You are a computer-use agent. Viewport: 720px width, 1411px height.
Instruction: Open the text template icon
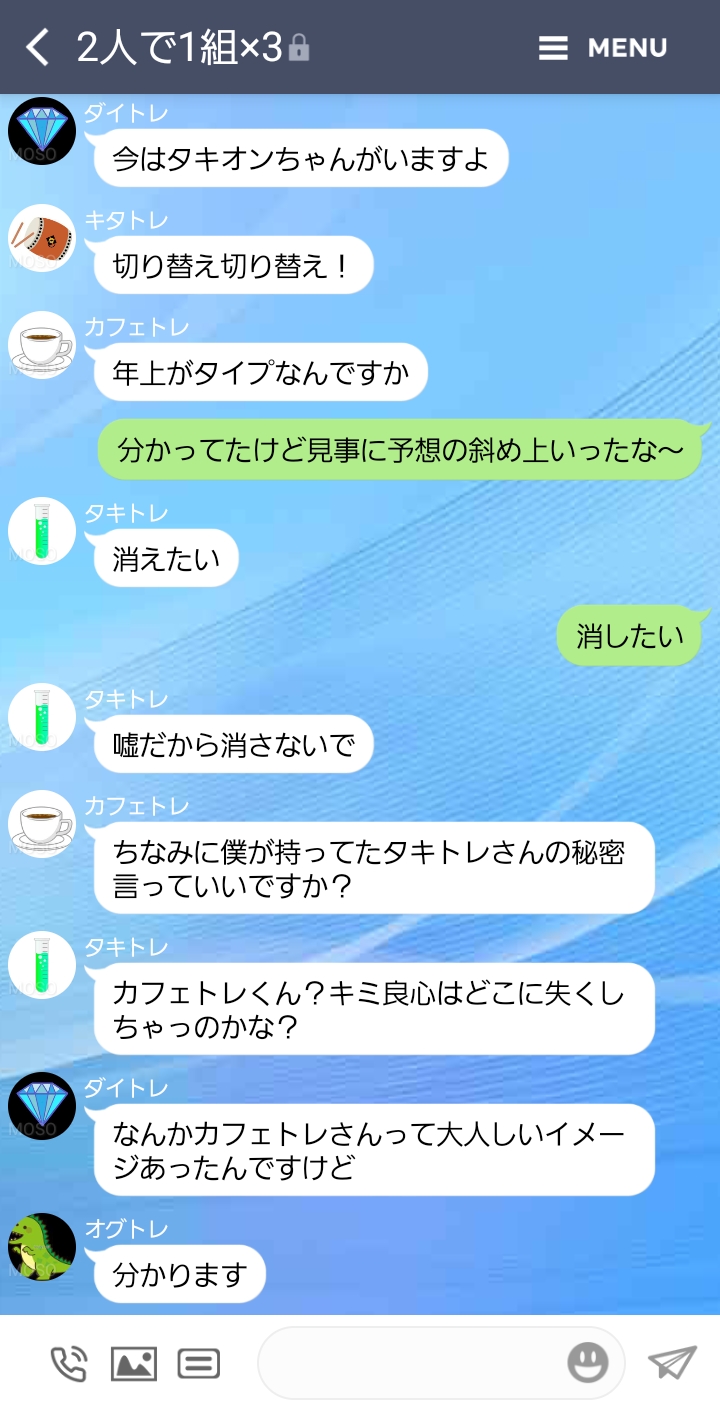pos(199,1363)
